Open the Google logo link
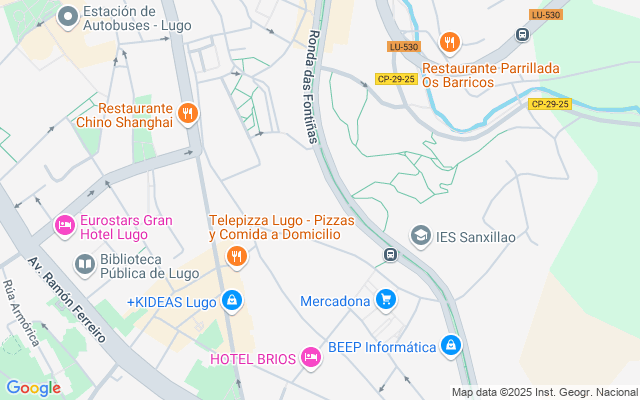Screen dimensions: 640x400 pyautogui.click(x=33, y=388)
